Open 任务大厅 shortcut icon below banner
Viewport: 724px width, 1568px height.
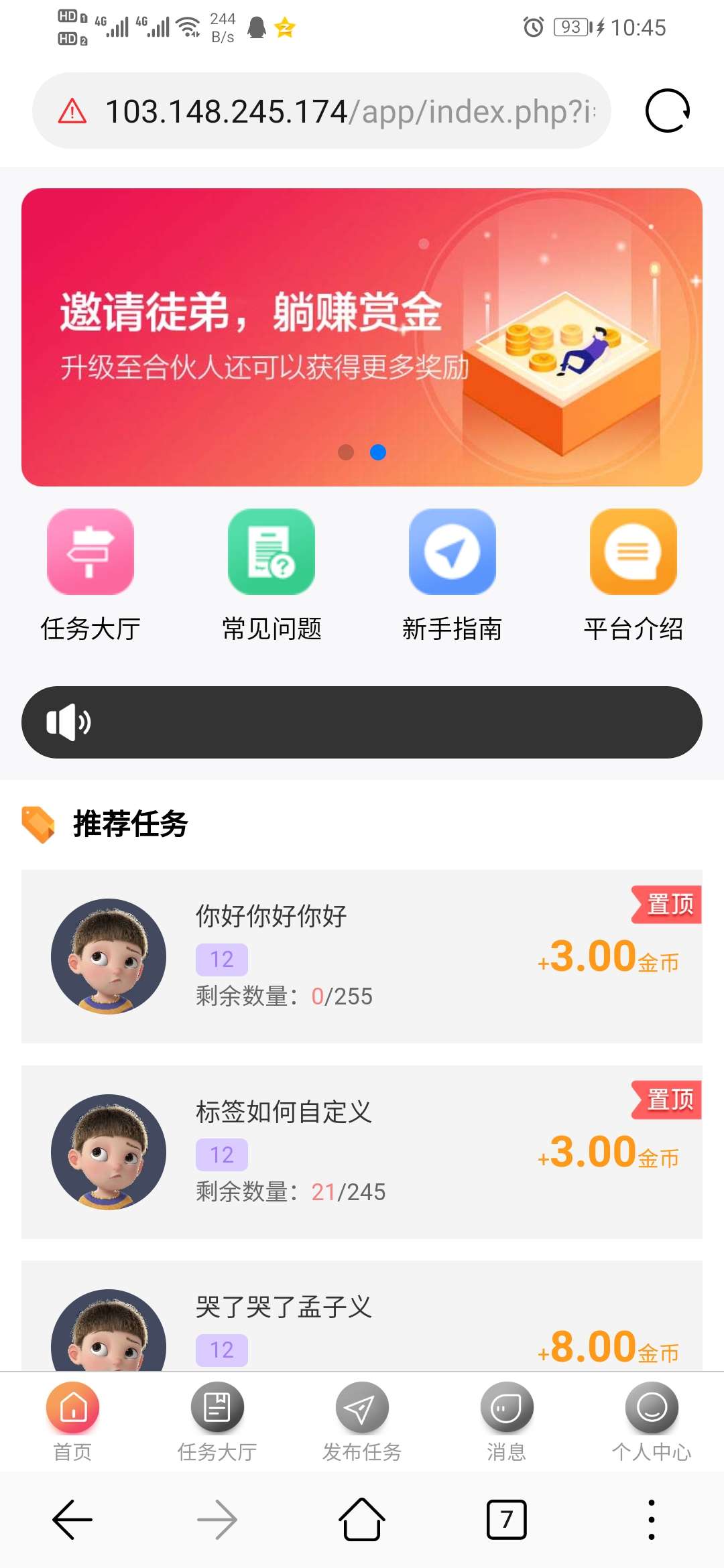[90, 552]
